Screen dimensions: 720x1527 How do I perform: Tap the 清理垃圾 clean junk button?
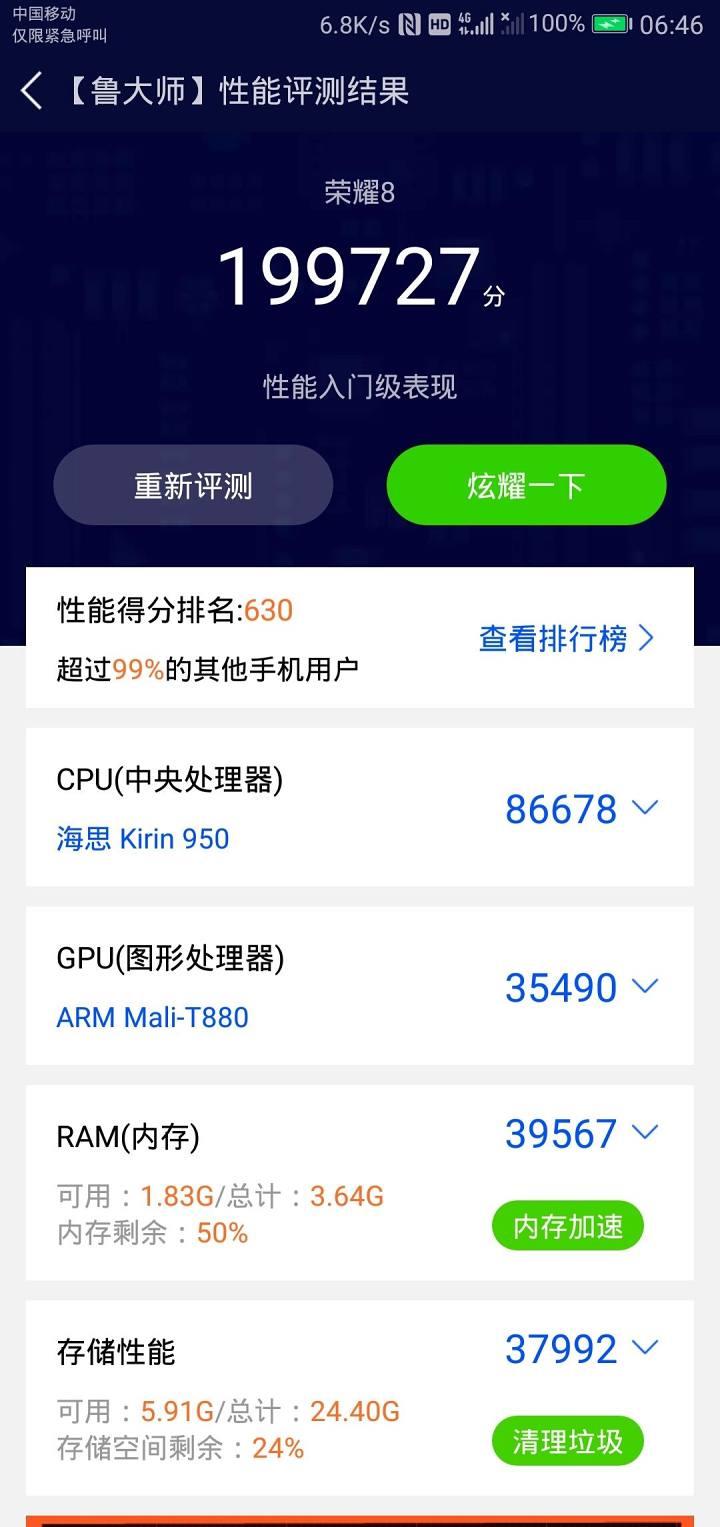[x=567, y=1441]
